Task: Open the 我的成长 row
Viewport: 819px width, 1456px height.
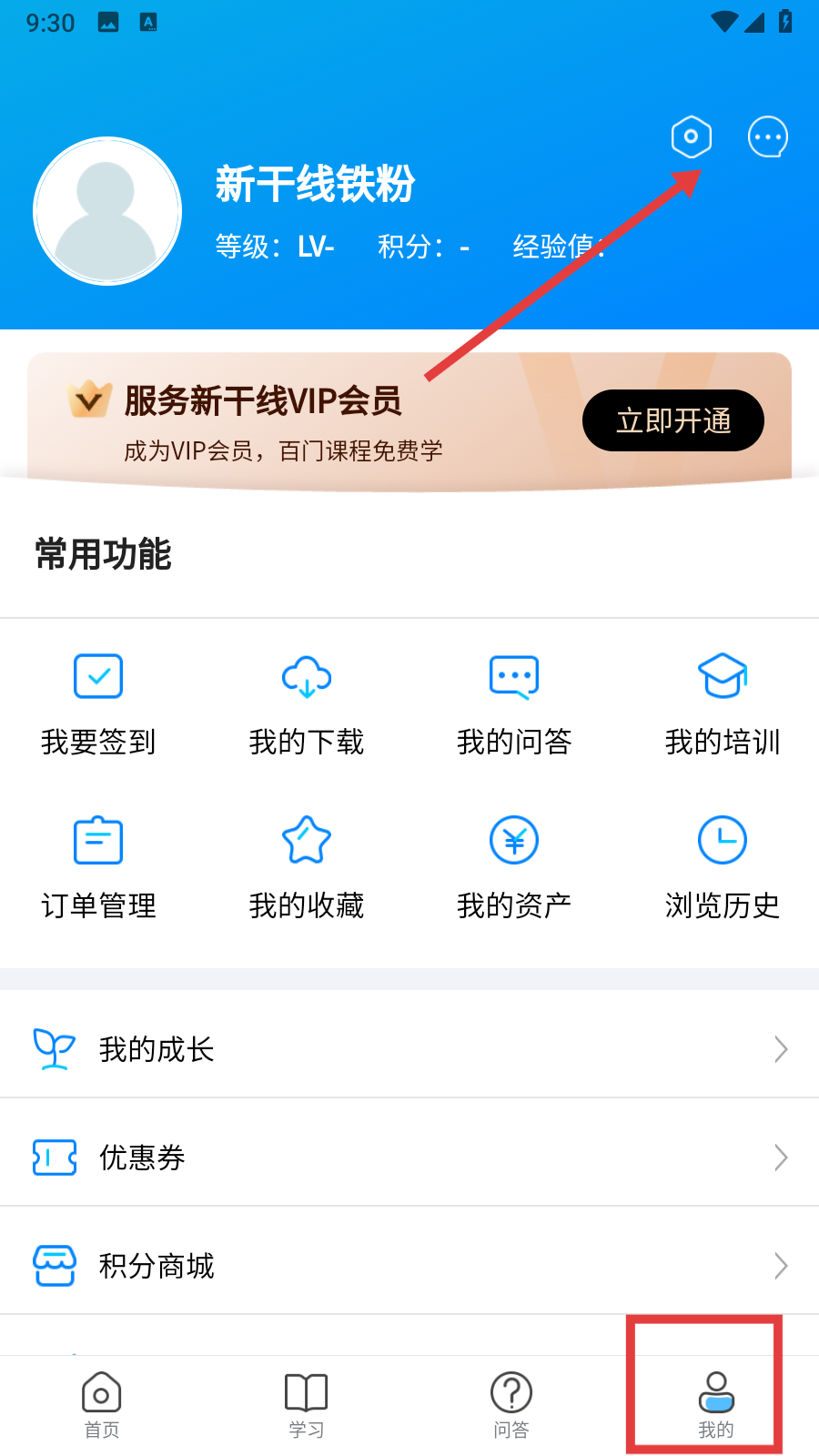Action: [409, 1049]
